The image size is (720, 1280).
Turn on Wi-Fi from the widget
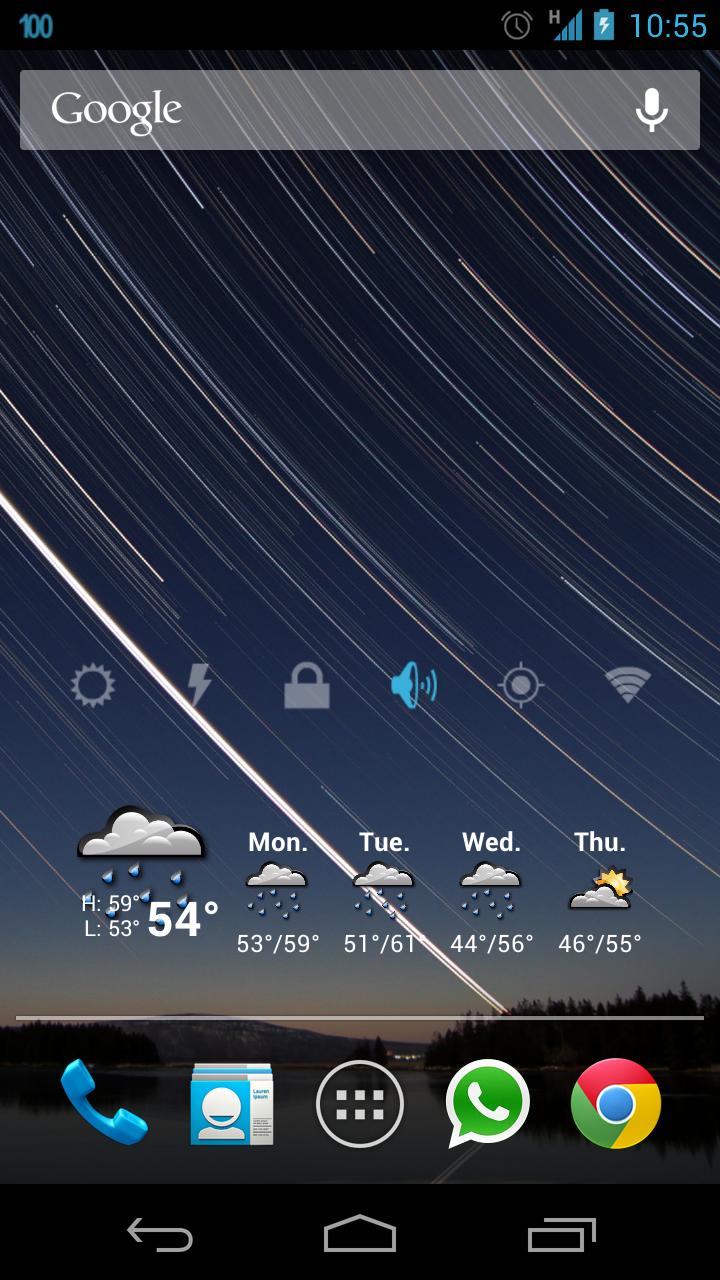coord(628,686)
